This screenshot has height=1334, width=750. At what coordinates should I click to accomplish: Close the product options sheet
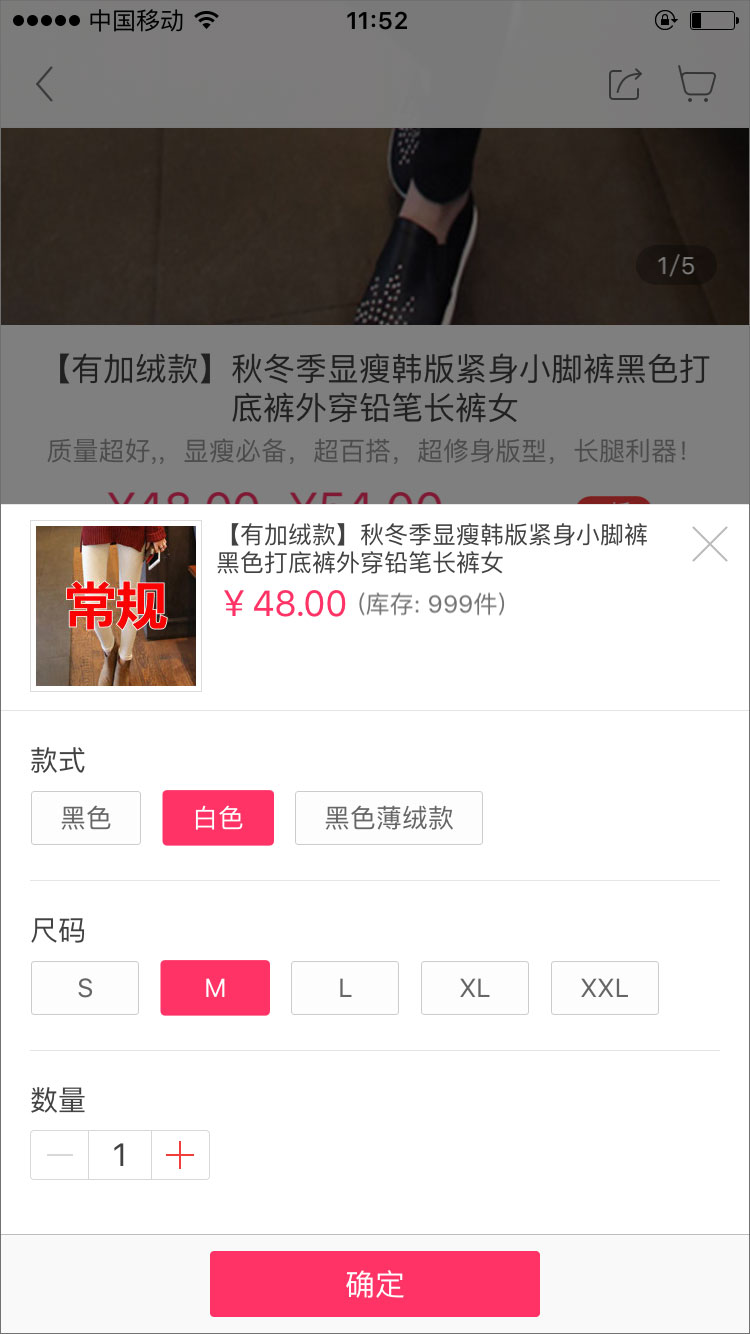pyautogui.click(x=709, y=544)
